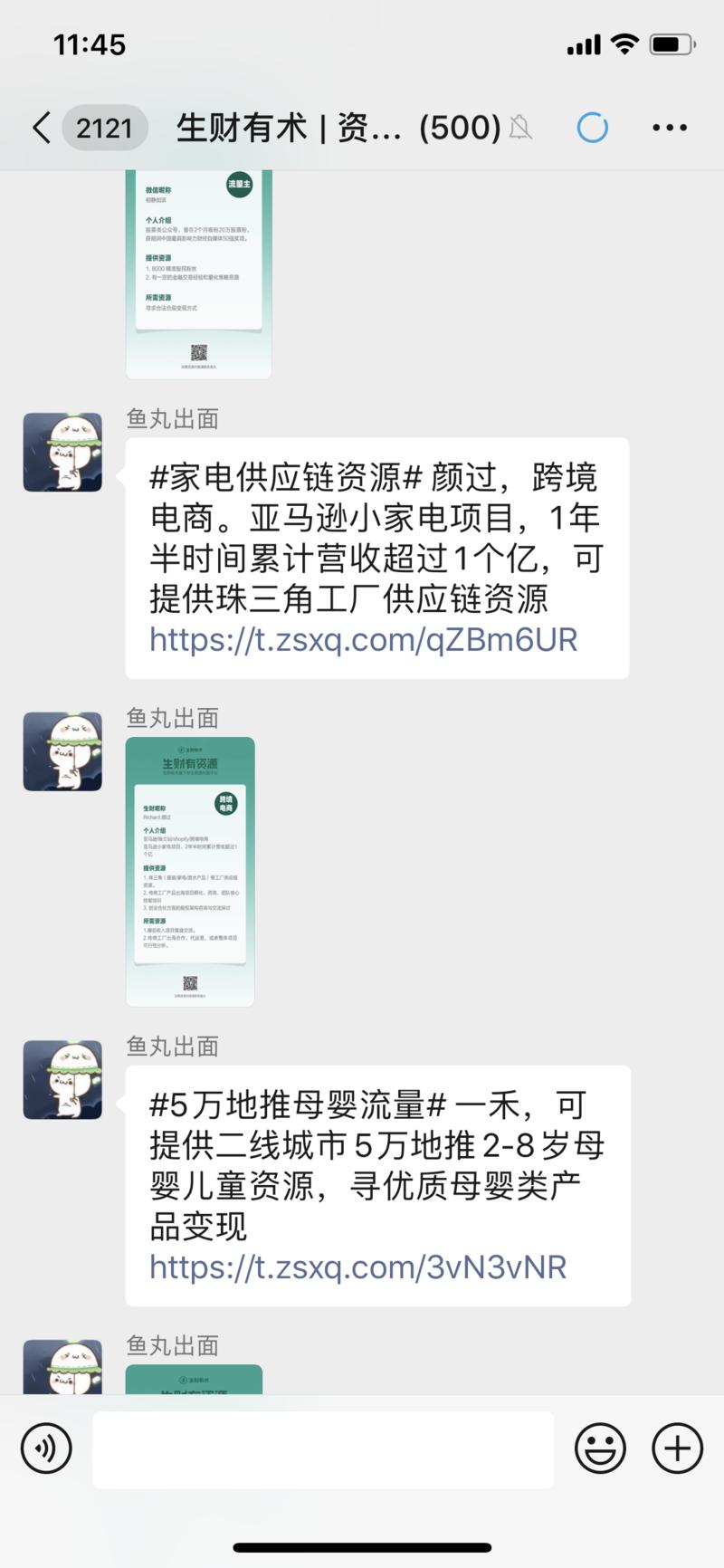
Task: Click the loading refresh spinner in the title bar
Action: coord(592,127)
